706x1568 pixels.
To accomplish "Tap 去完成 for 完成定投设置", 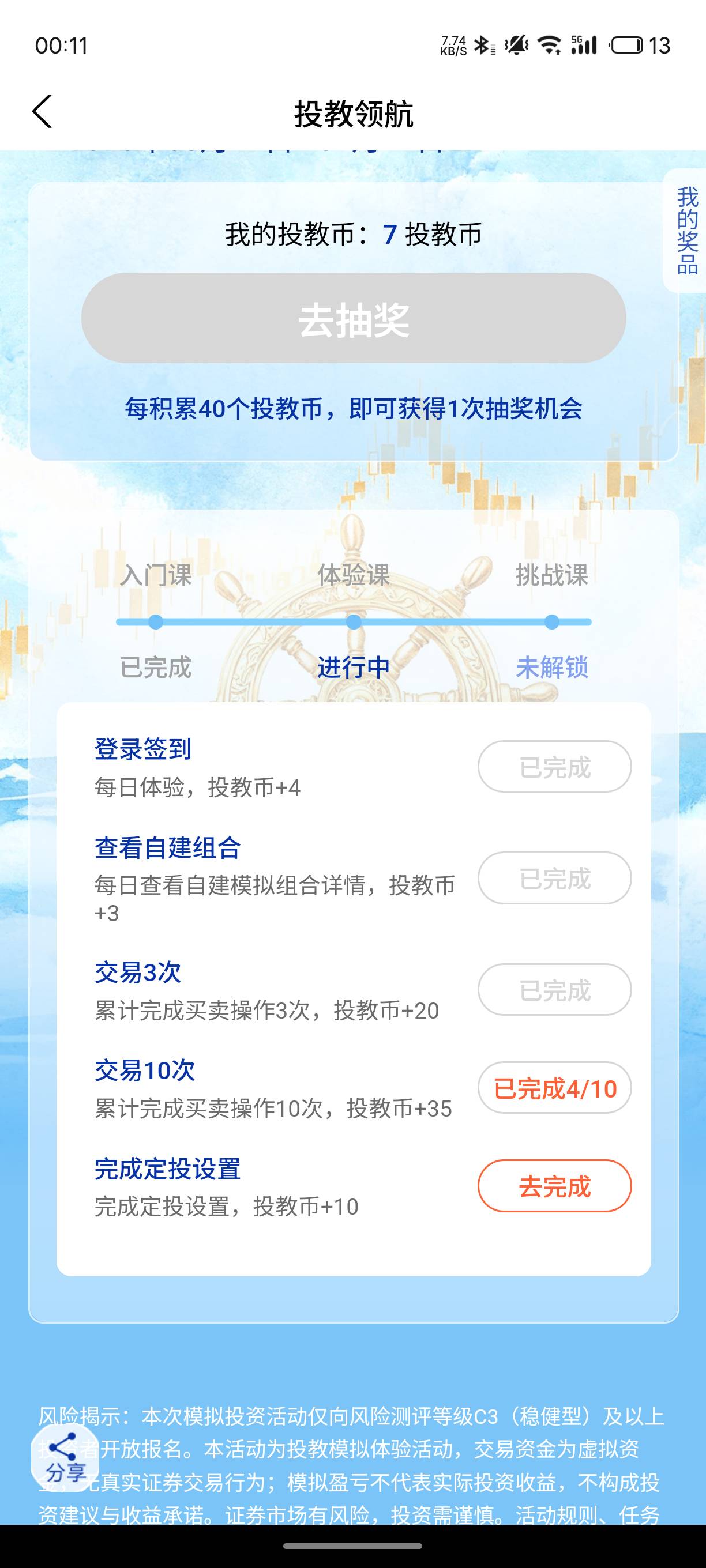I will click(x=554, y=1186).
